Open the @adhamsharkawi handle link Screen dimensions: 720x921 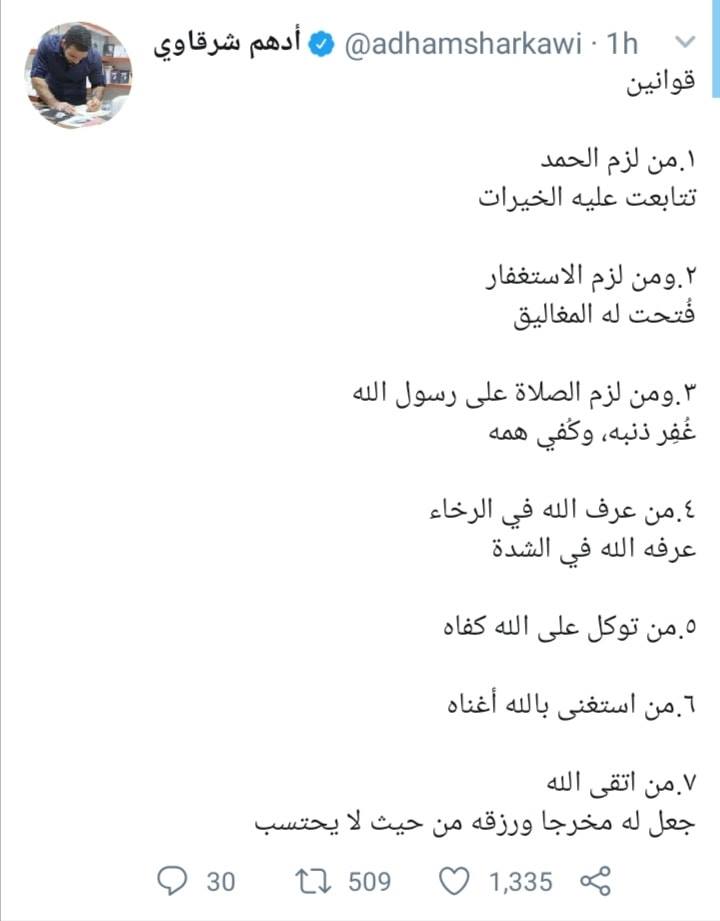463,45
